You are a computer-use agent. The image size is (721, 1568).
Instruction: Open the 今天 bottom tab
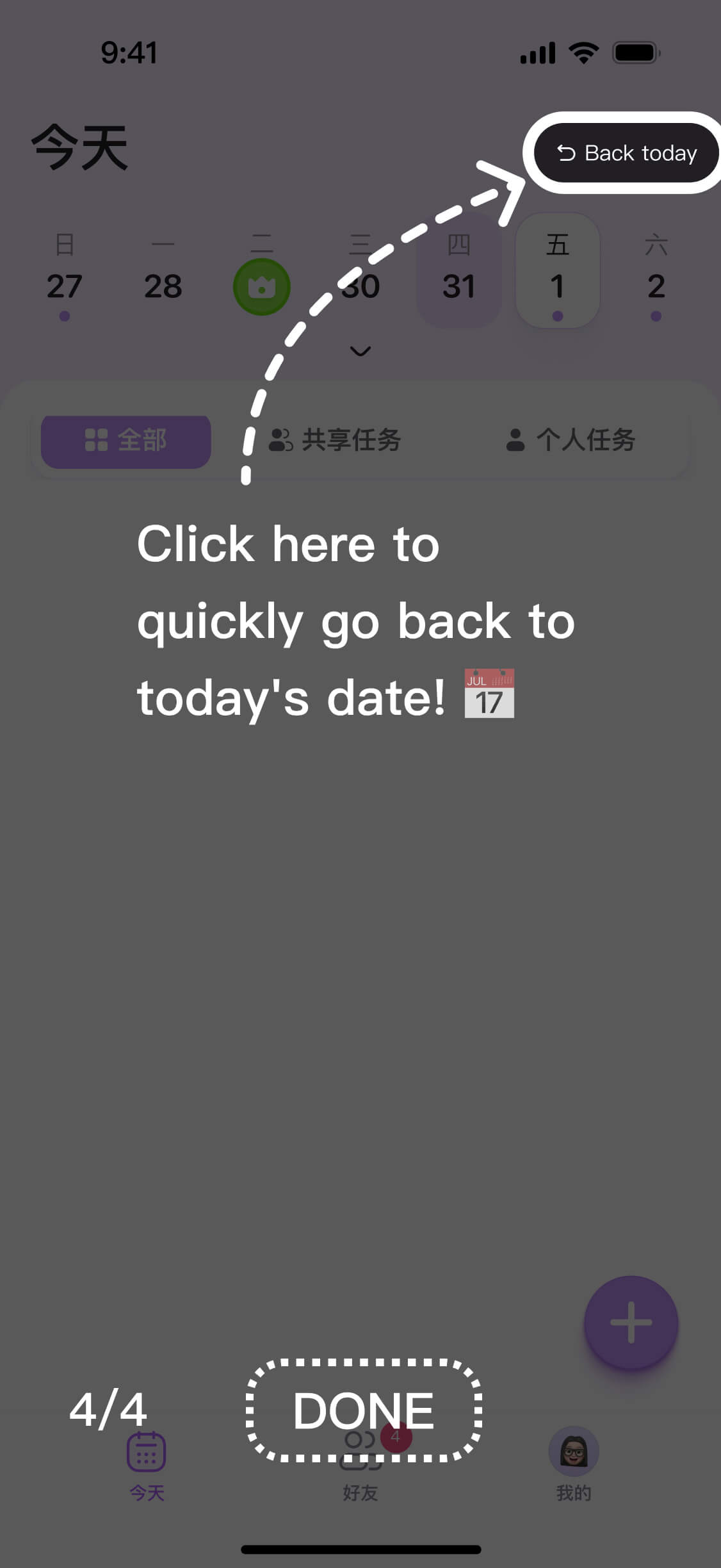(147, 1466)
